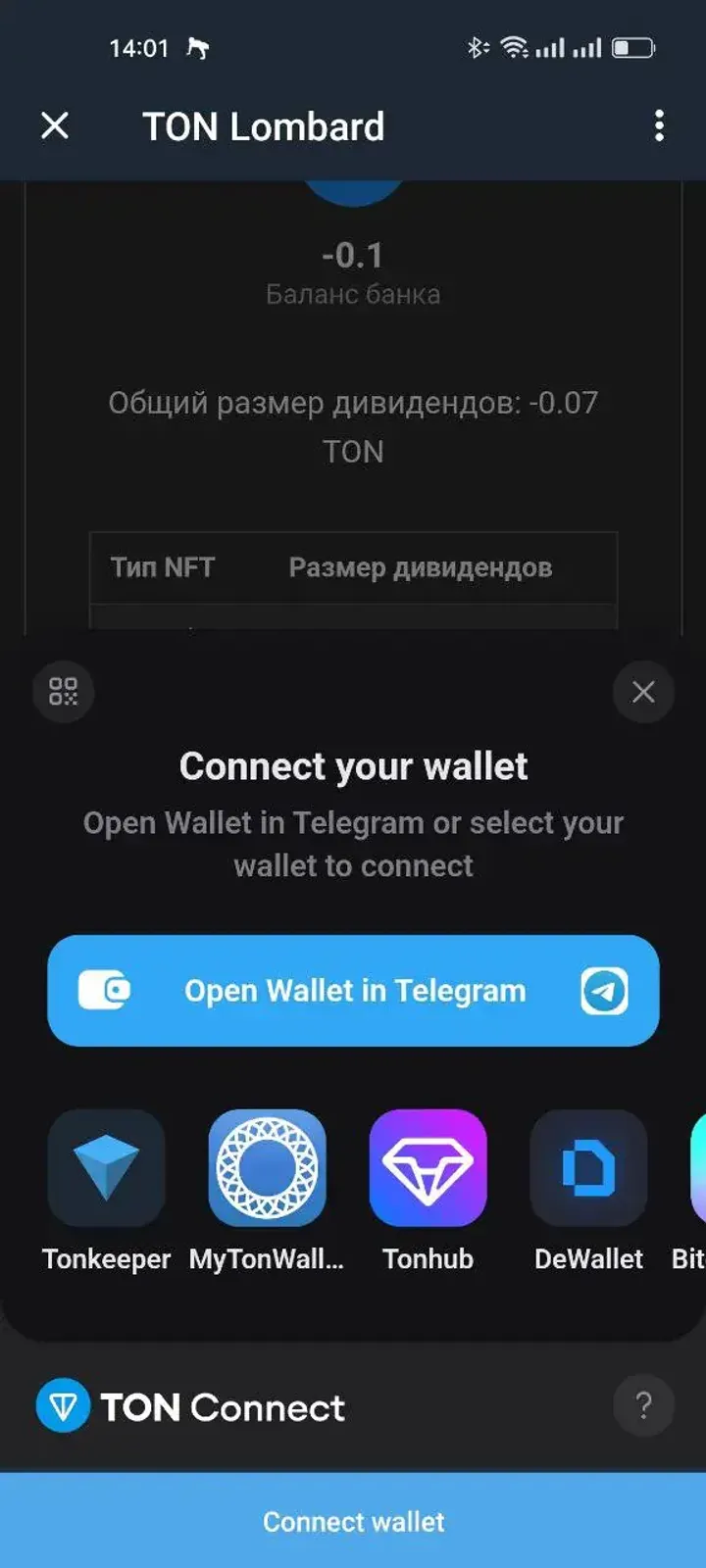
Task: Select DeWallet from the wallet list
Action: (588, 1168)
